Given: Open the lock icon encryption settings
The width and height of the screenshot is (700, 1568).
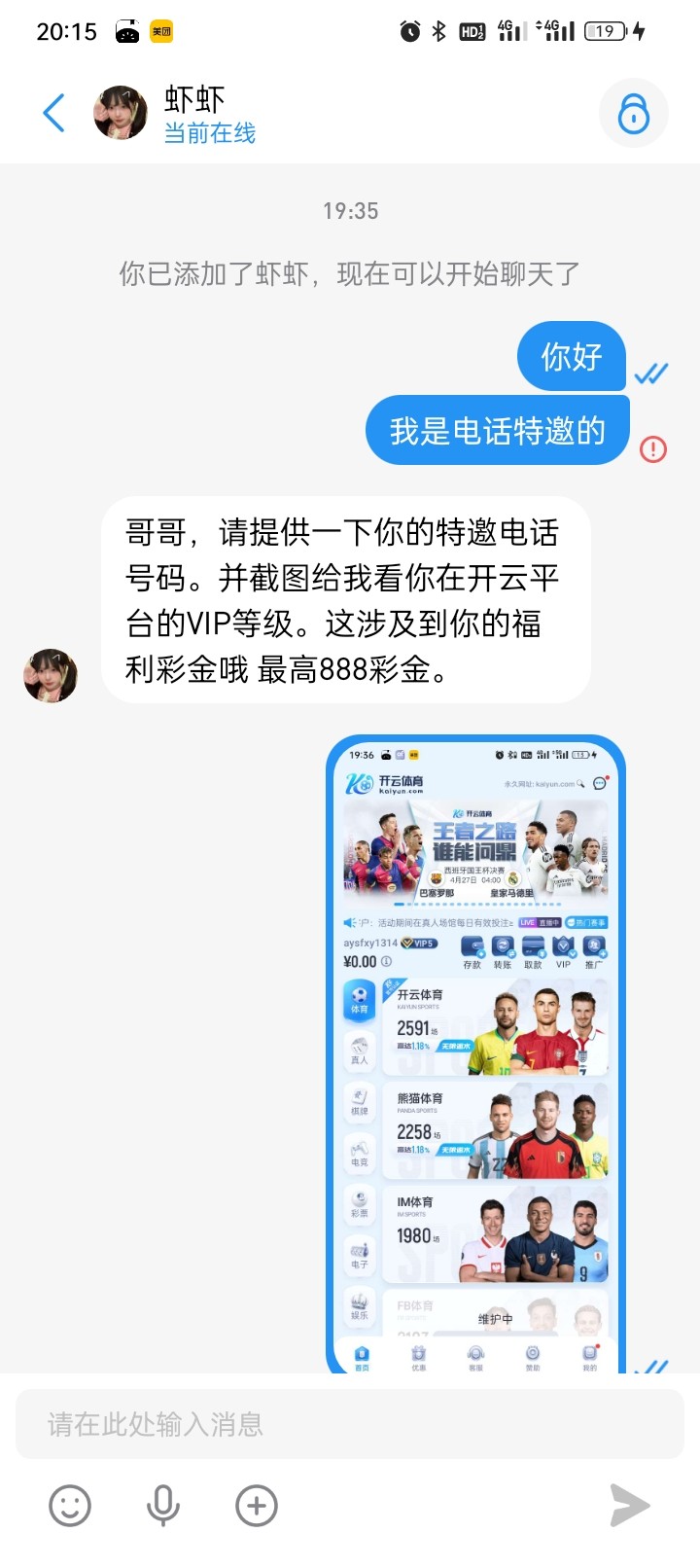Looking at the screenshot, I should [x=634, y=114].
